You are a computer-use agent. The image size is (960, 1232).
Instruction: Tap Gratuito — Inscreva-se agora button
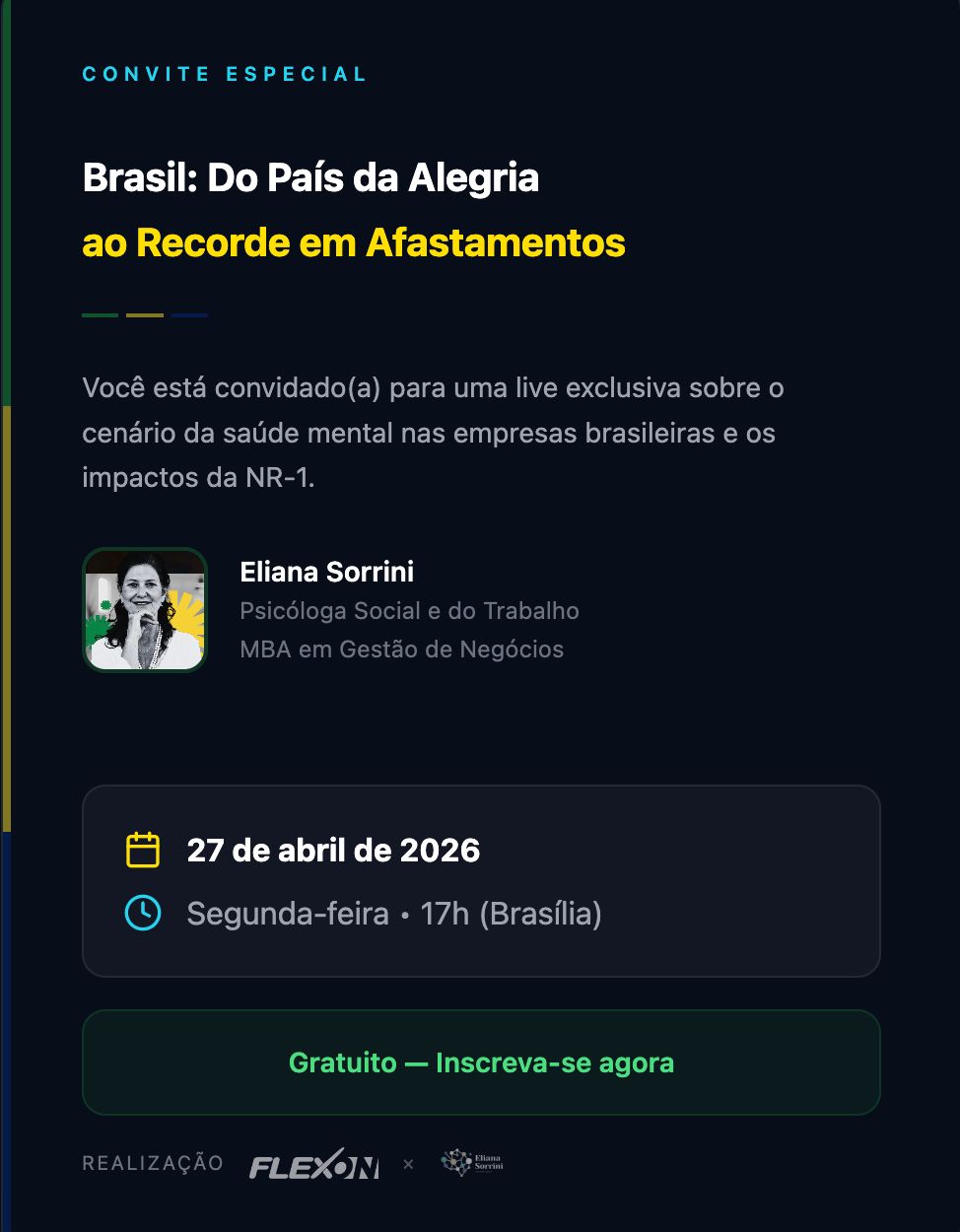[481, 1062]
